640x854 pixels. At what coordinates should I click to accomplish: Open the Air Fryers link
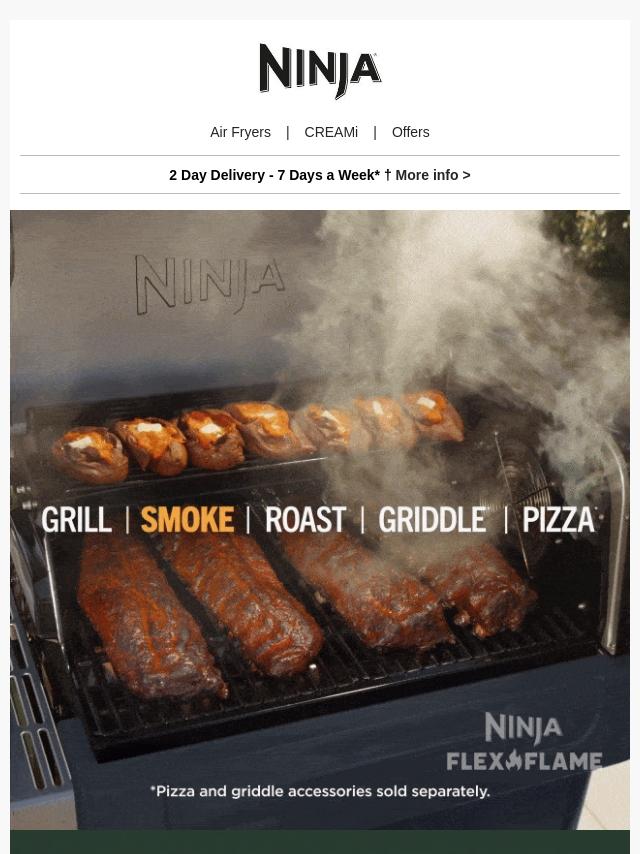240,132
